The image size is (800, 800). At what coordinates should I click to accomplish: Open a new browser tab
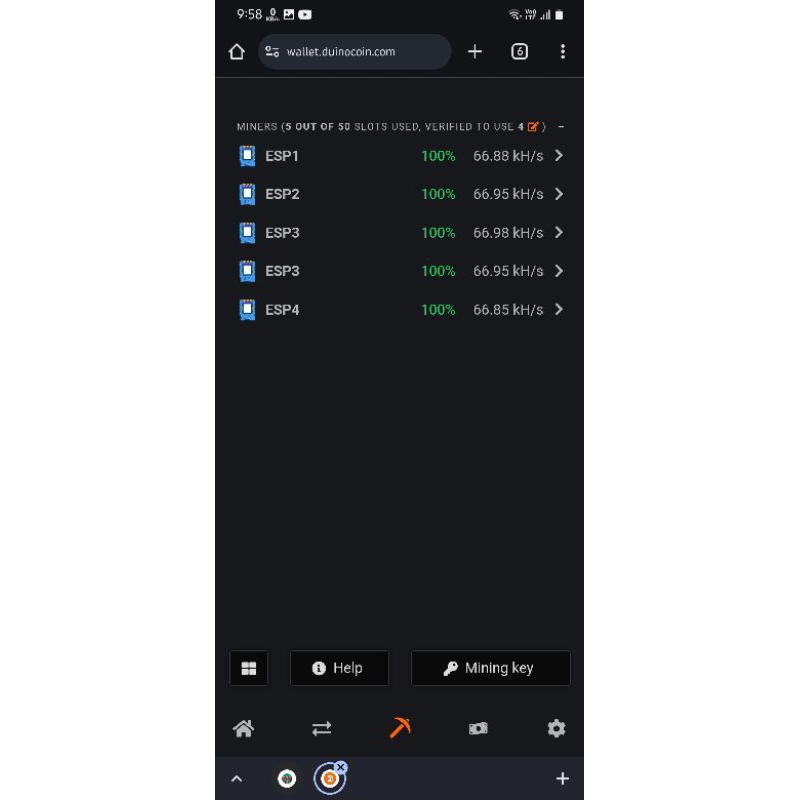475,52
